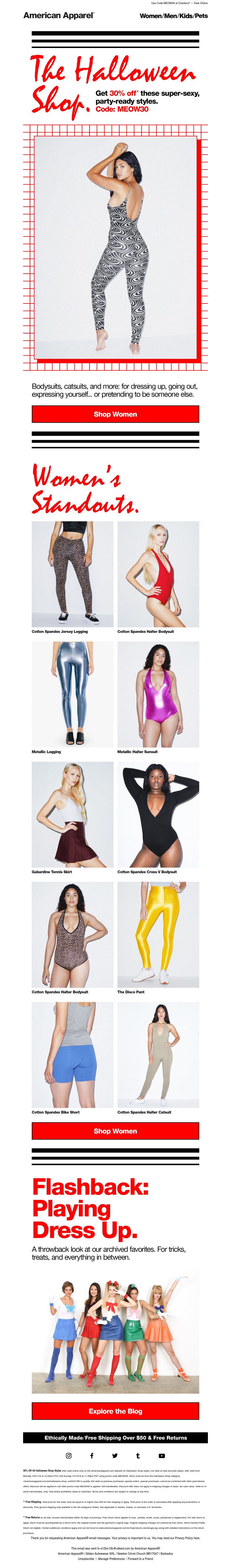View the Metallic Halter Sunsuit
The height and width of the screenshot is (1568, 231).
158,694
